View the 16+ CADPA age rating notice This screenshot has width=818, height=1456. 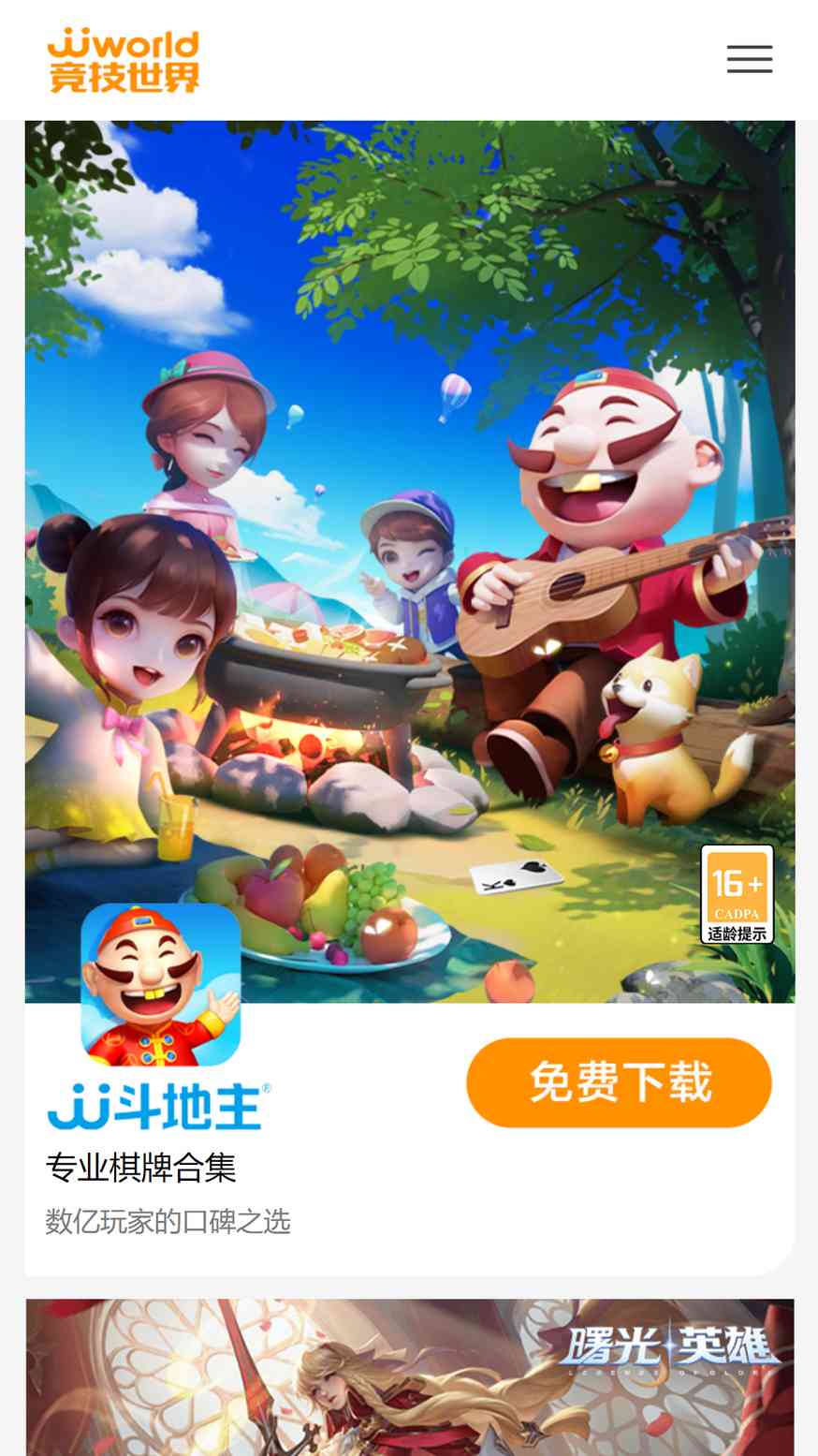pyautogui.click(x=737, y=894)
